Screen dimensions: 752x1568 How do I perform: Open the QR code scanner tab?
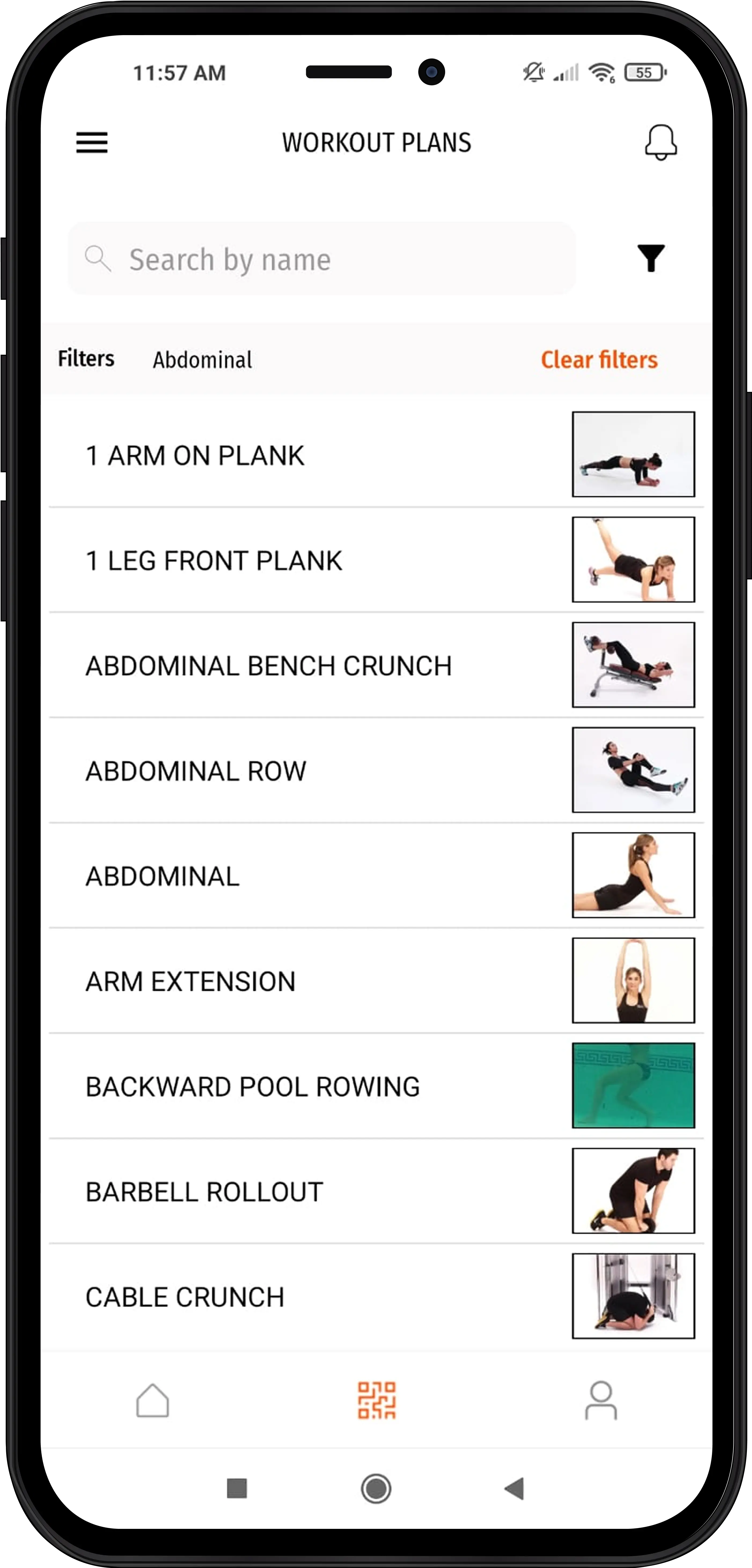[x=376, y=1400]
